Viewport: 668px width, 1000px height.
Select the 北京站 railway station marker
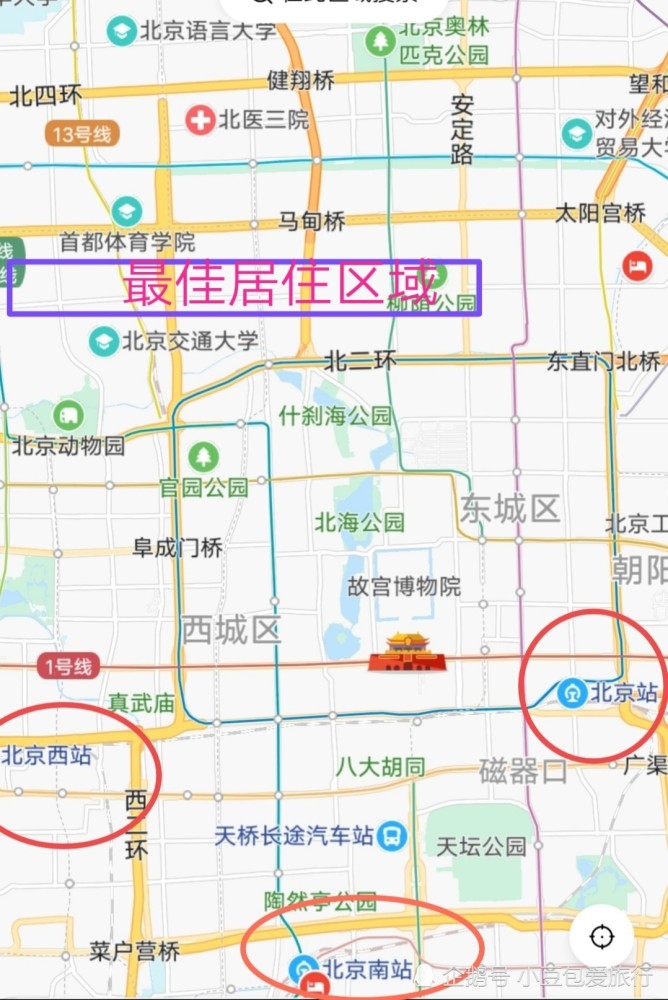coord(572,693)
